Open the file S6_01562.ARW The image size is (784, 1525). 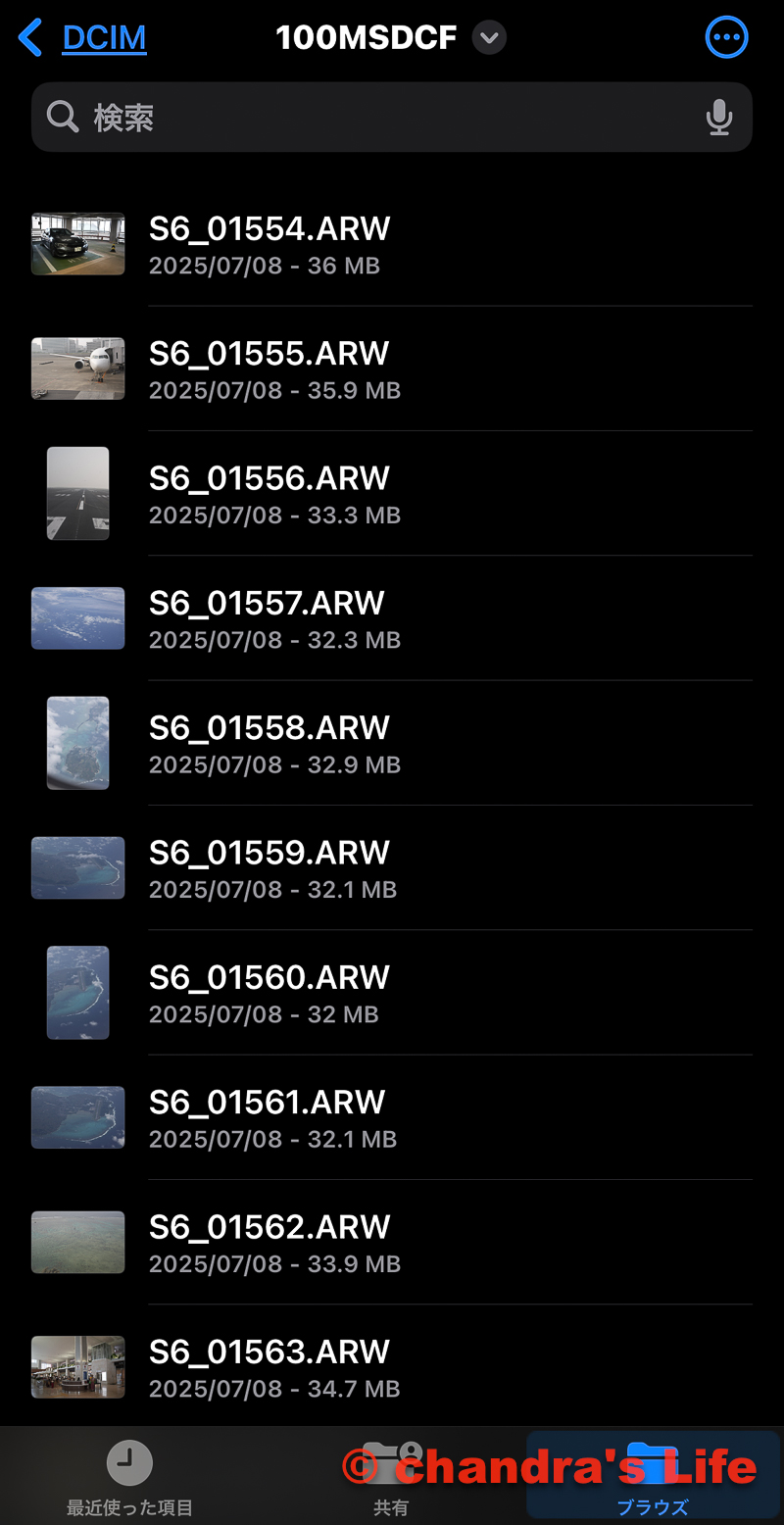269,1242
